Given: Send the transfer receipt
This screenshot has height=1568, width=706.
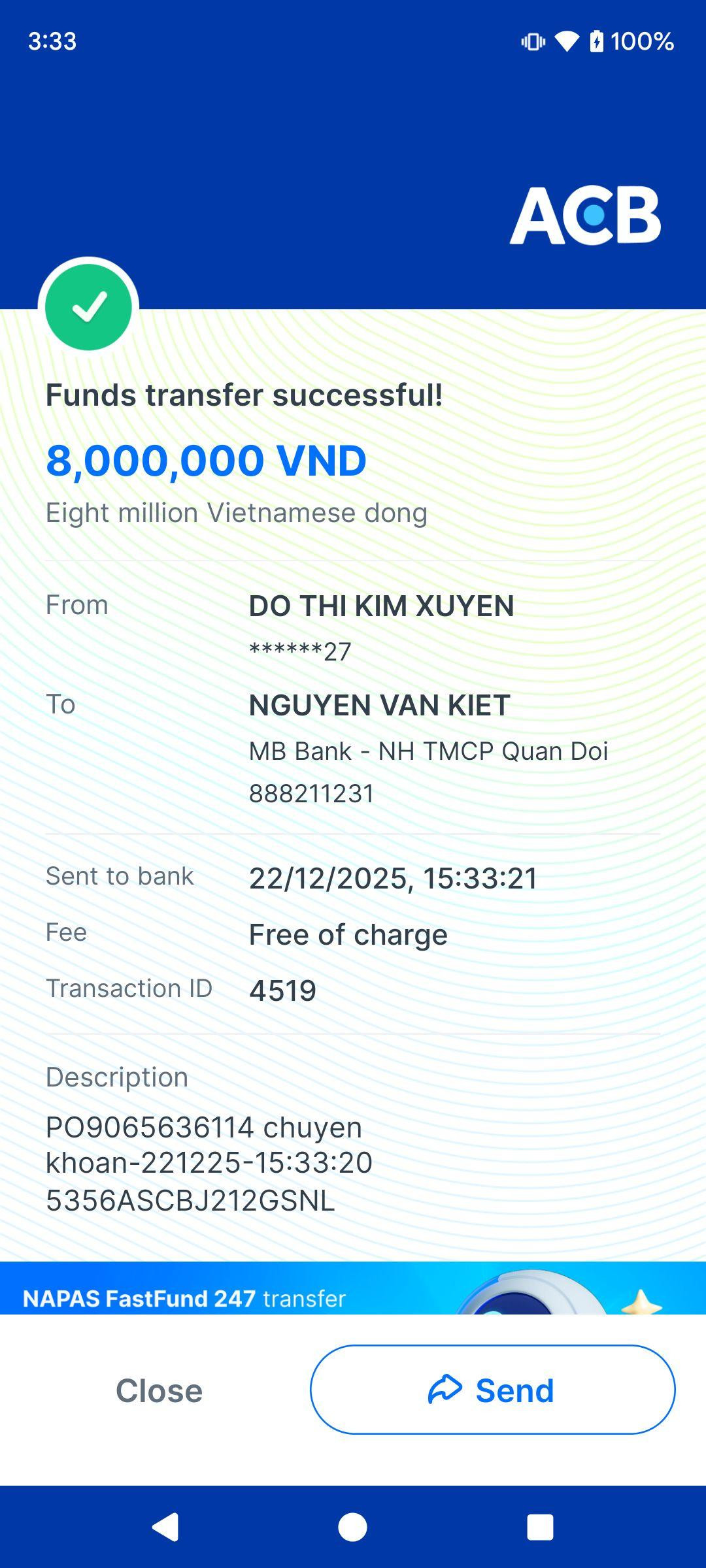Looking at the screenshot, I should 492,1390.
